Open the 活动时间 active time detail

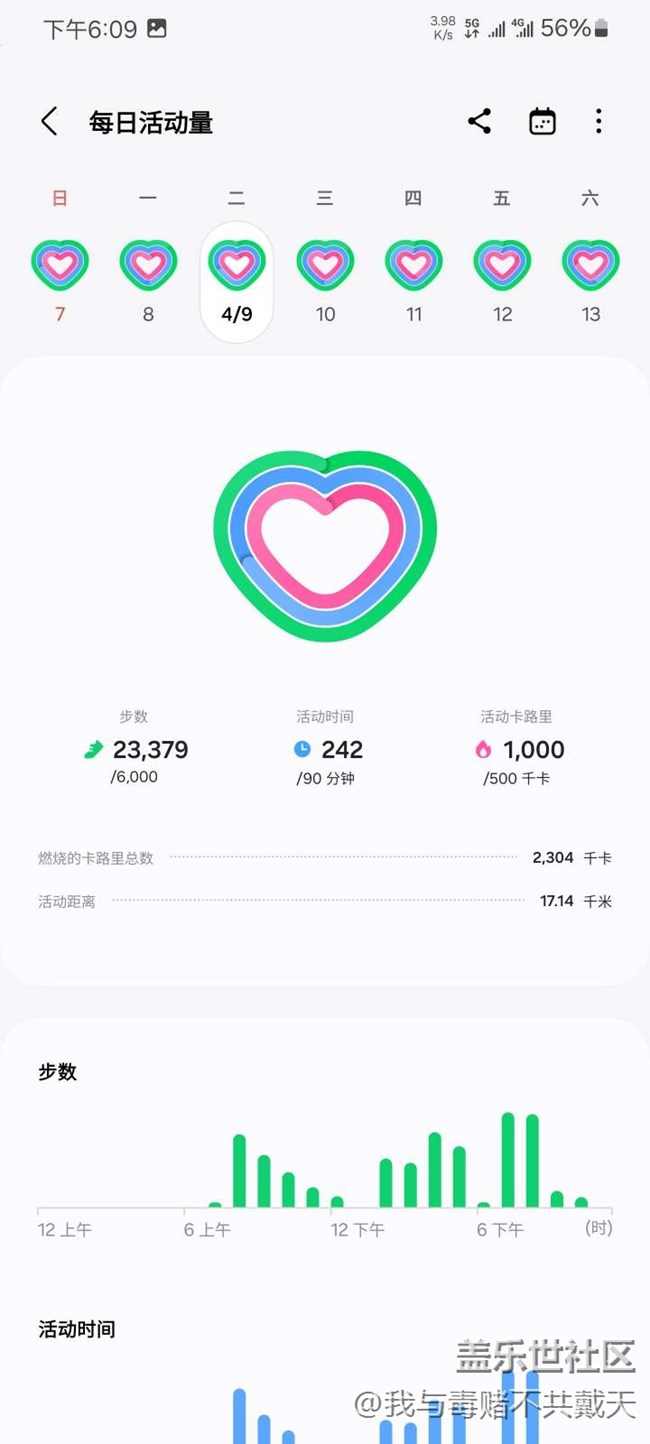tap(328, 749)
